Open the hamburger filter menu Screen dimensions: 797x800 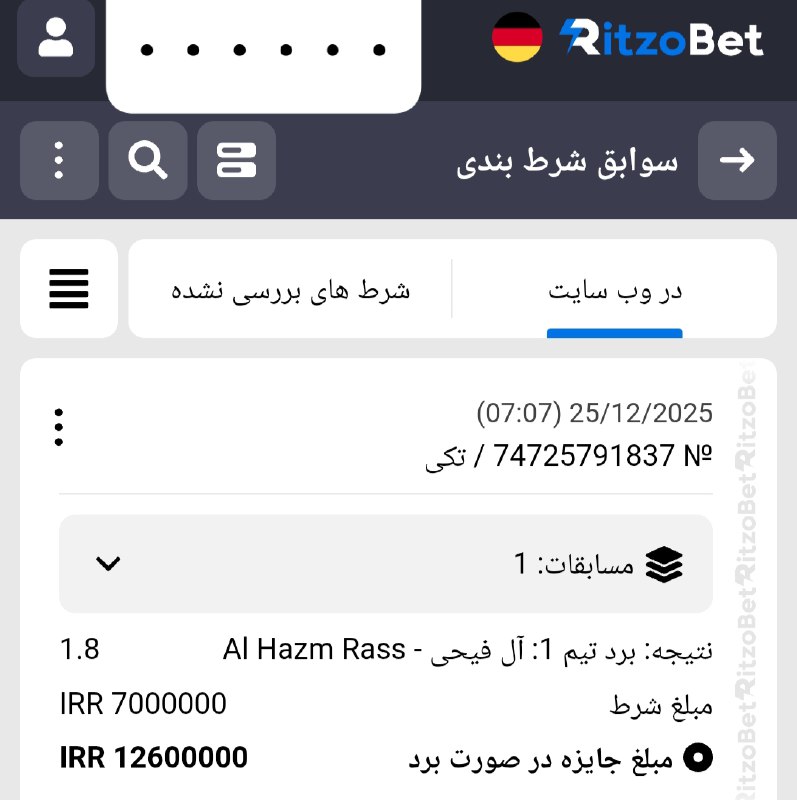tap(69, 289)
